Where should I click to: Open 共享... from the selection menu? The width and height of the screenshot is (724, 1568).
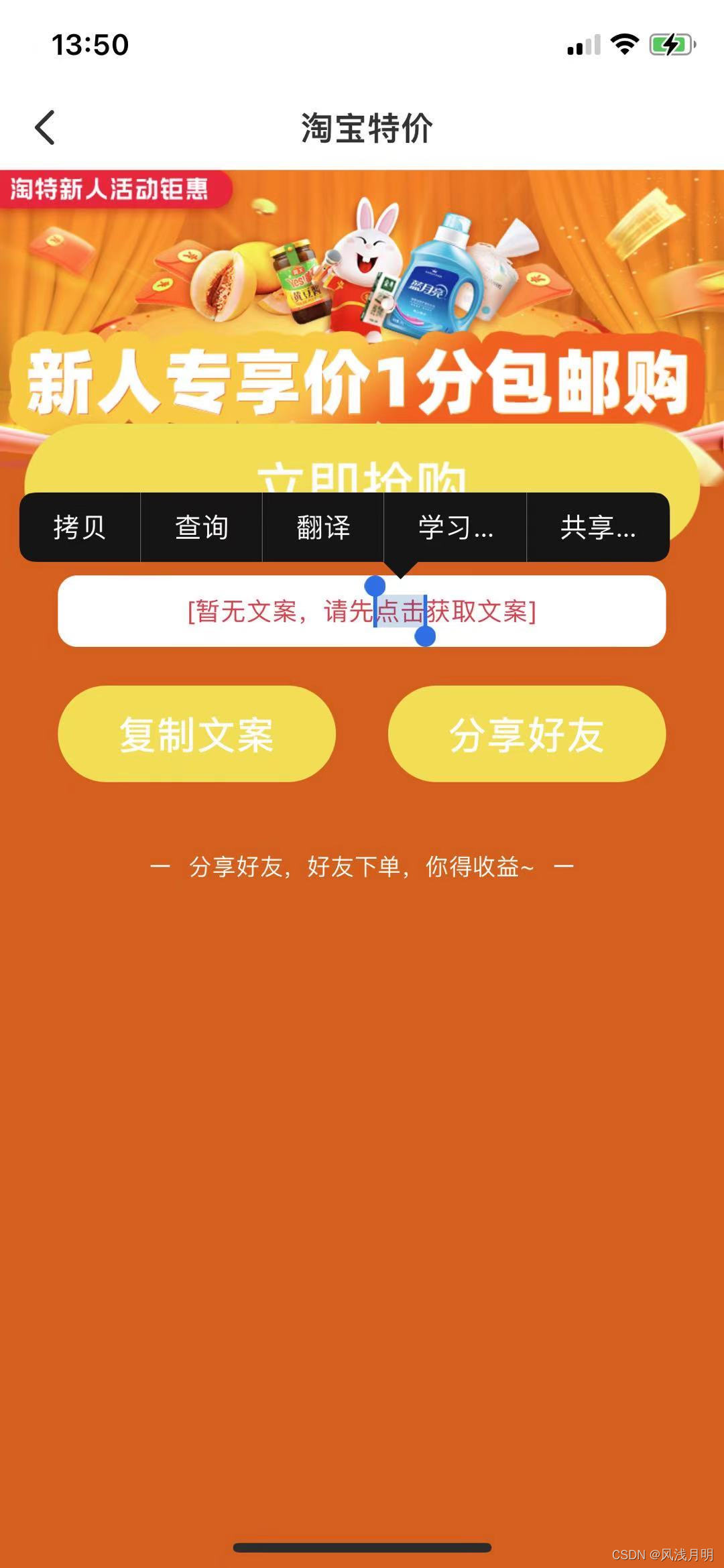coord(598,528)
